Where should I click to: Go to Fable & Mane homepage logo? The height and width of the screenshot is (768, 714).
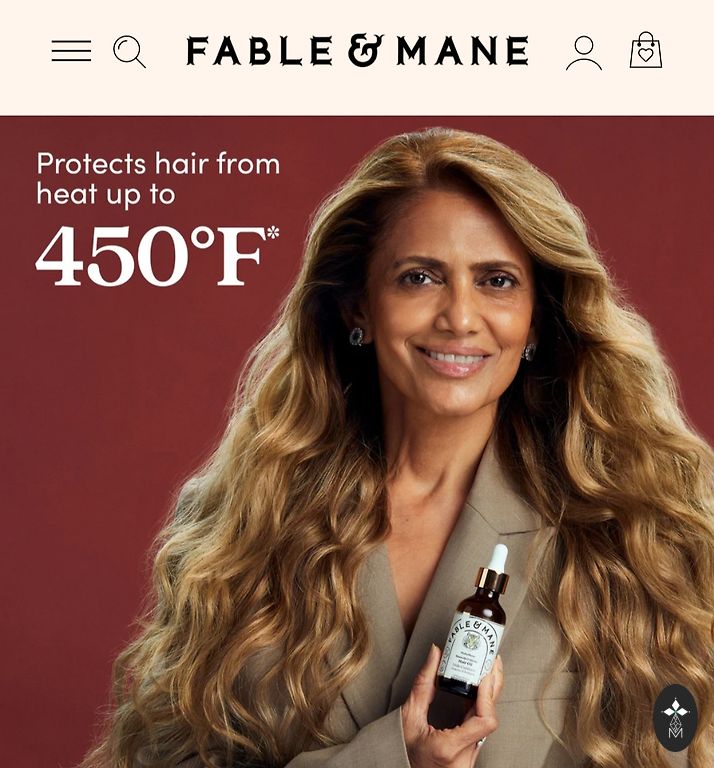click(x=357, y=51)
